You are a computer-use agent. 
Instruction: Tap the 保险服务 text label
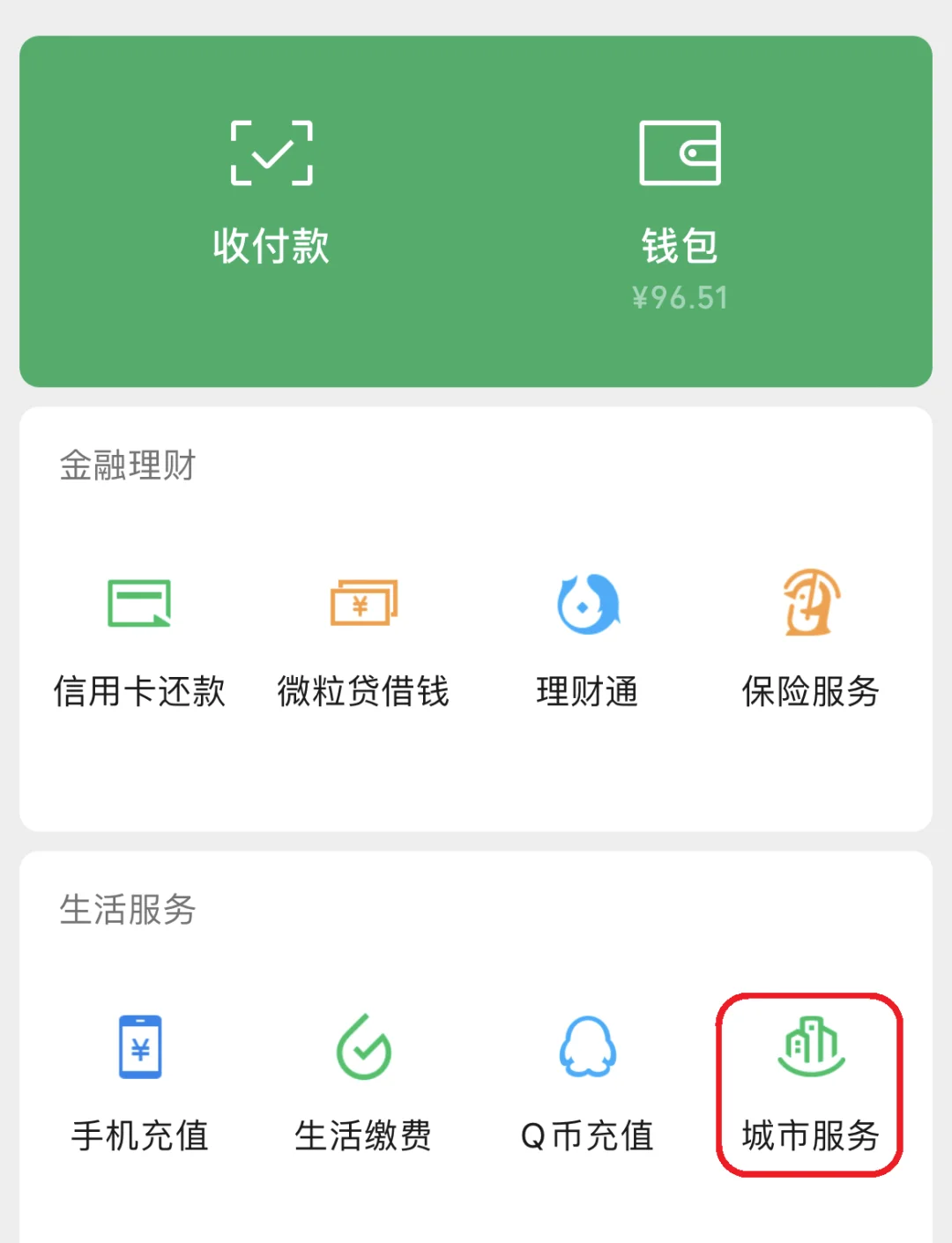(x=808, y=693)
